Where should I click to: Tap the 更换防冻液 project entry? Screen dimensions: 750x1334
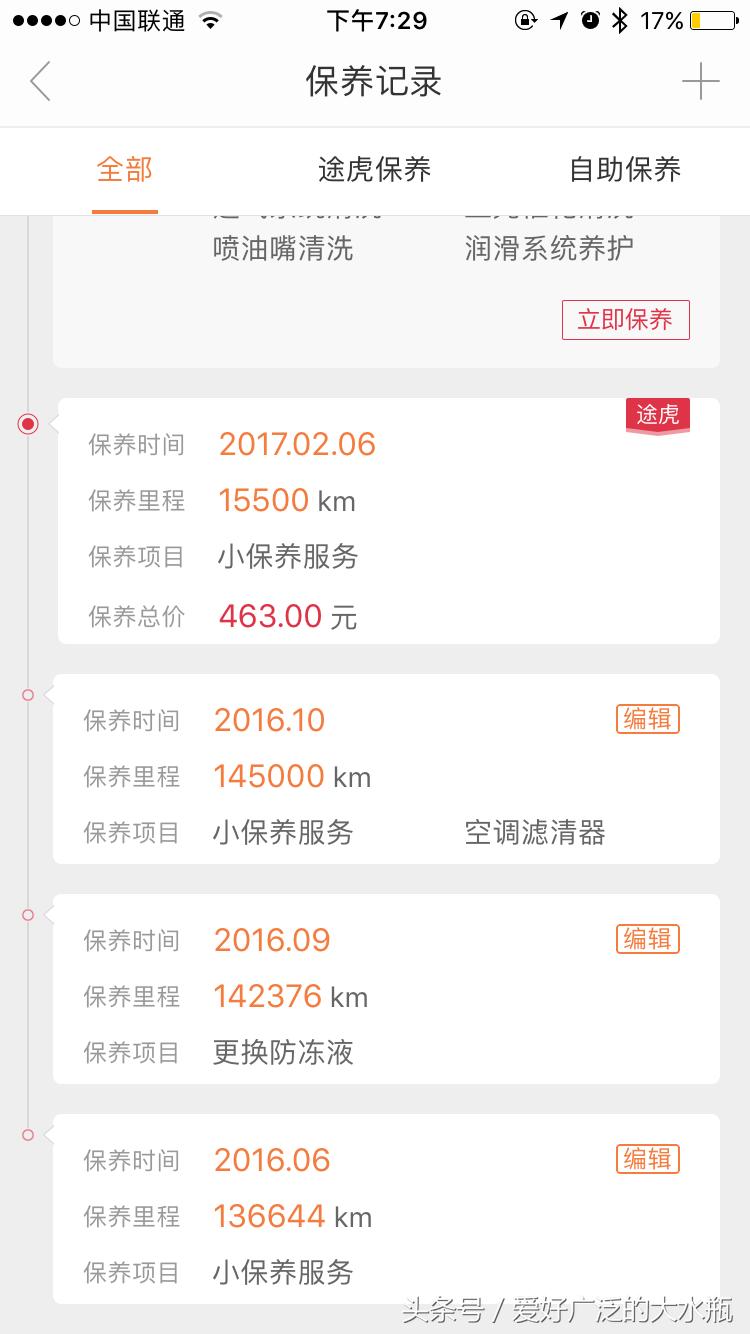[284, 1052]
